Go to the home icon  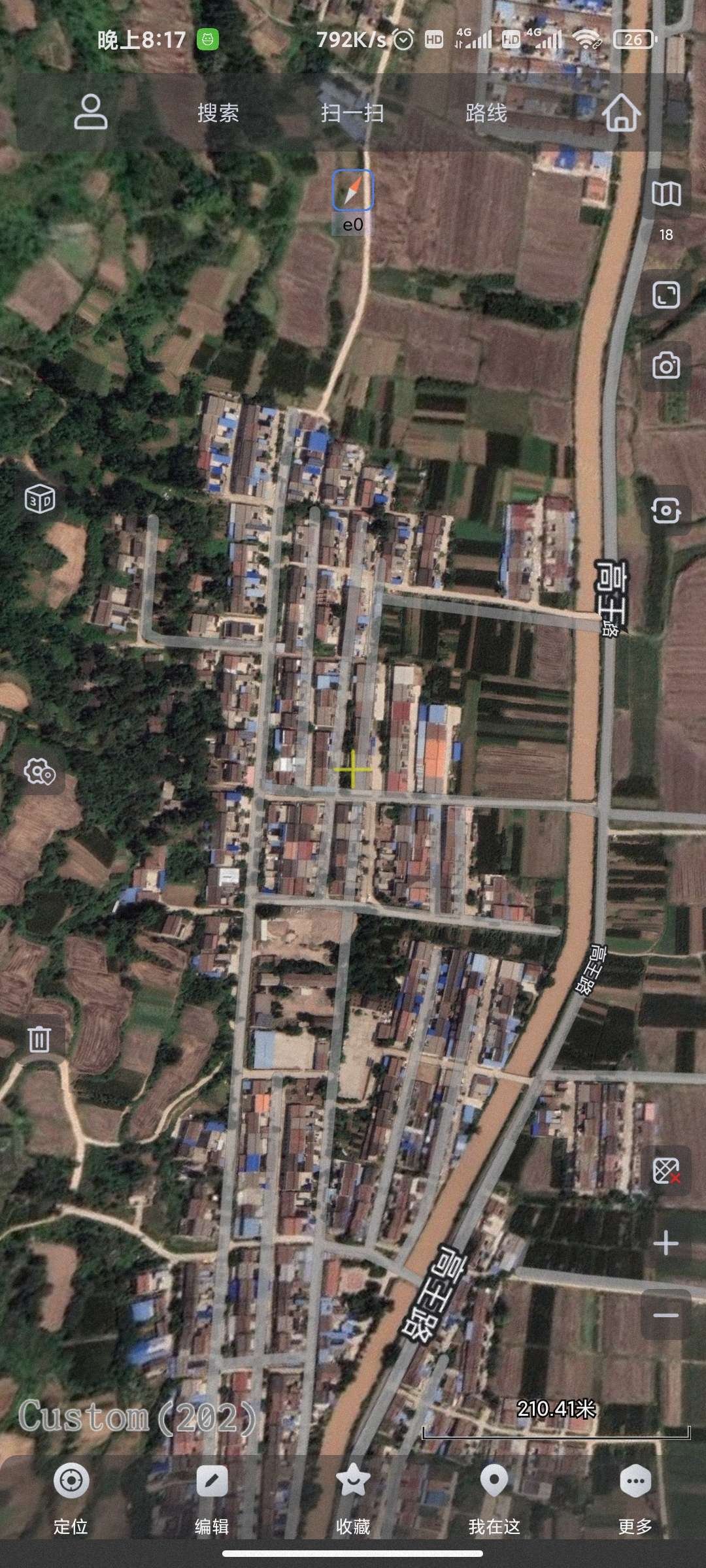click(620, 113)
